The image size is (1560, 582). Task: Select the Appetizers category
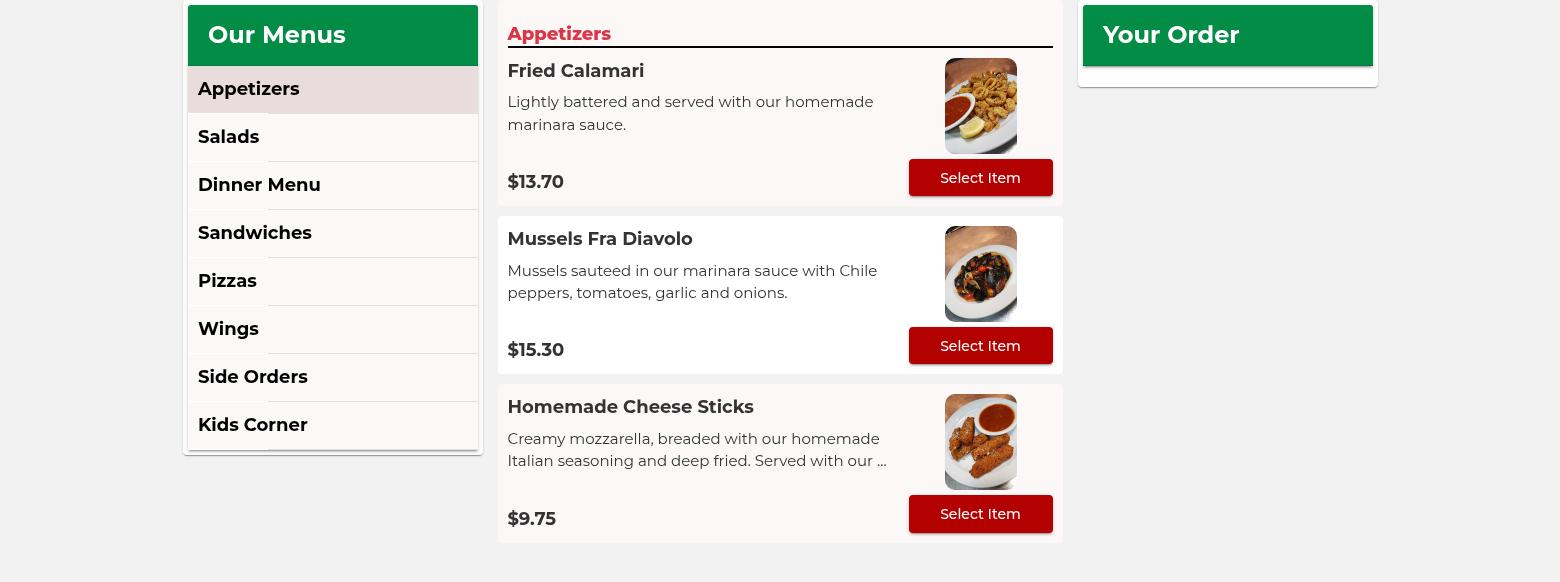pos(249,89)
